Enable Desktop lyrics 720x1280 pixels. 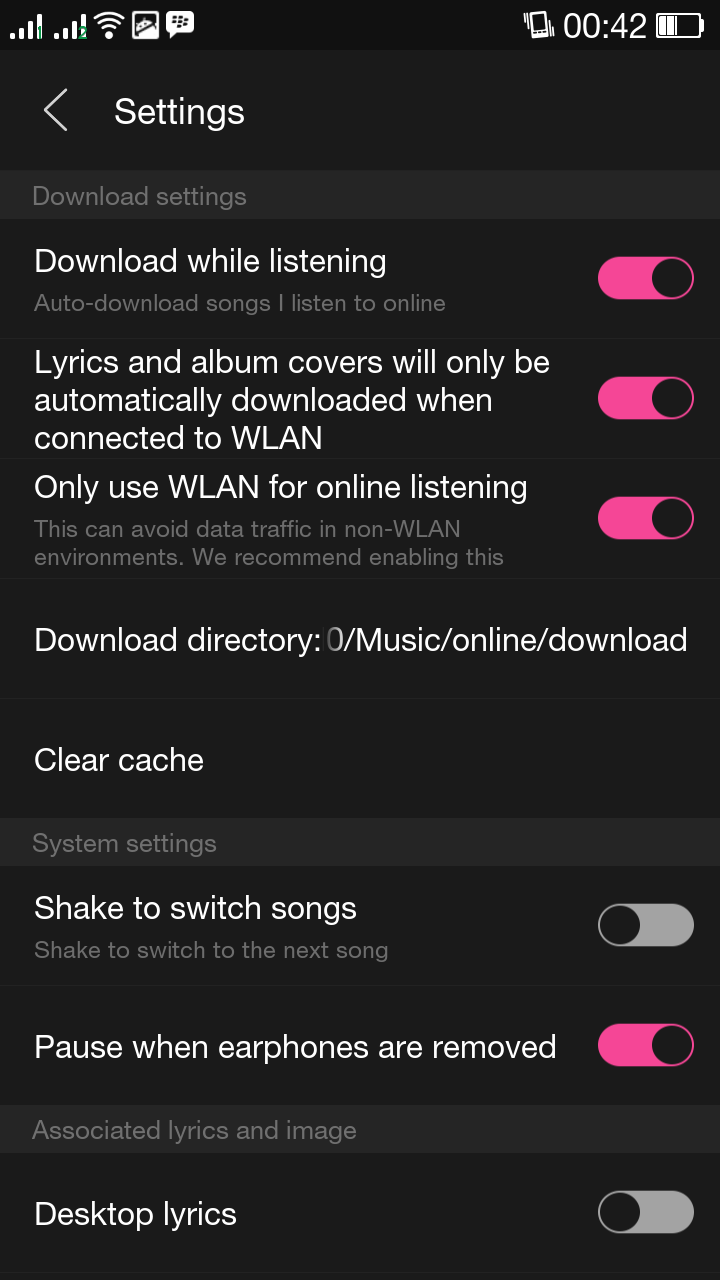(645, 1211)
